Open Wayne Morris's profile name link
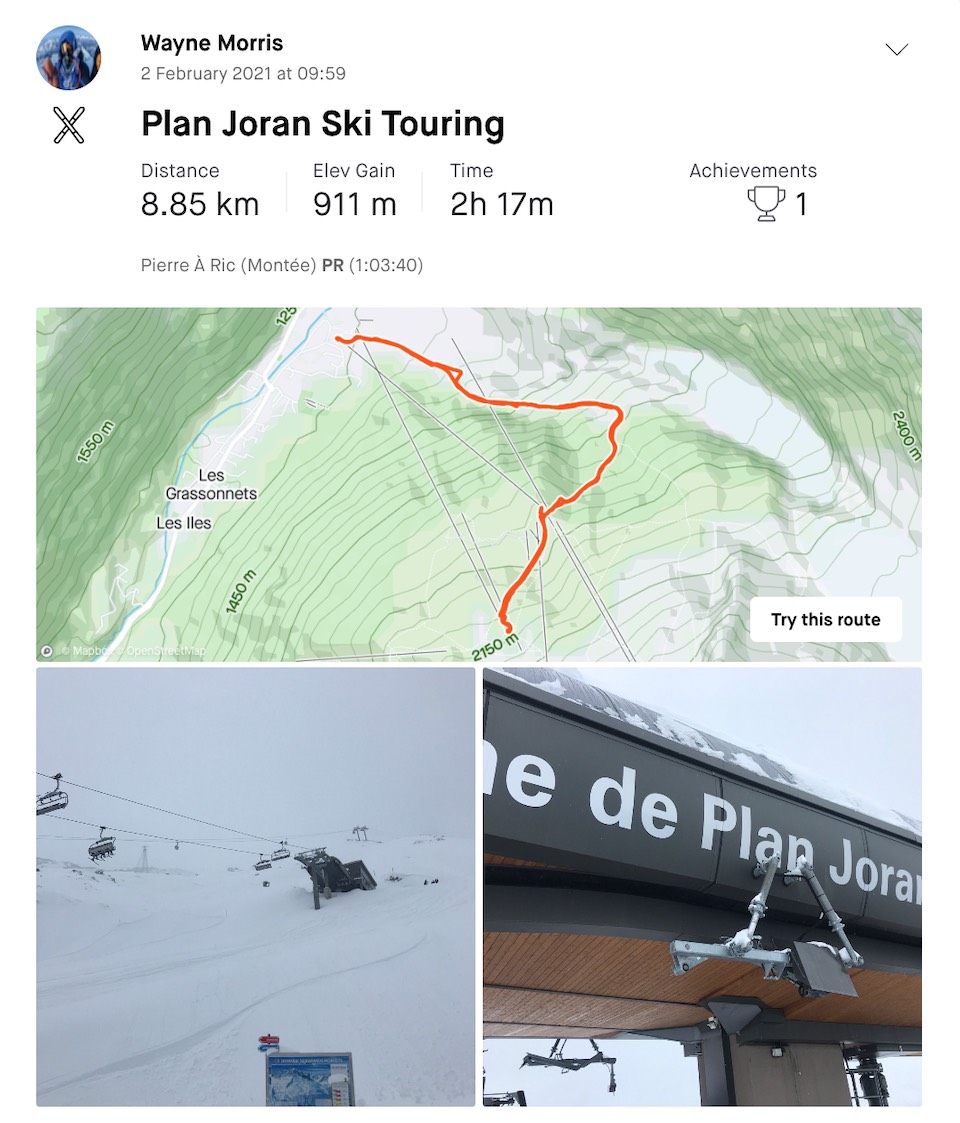Viewport: 960px width, 1123px height. click(212, 43)
